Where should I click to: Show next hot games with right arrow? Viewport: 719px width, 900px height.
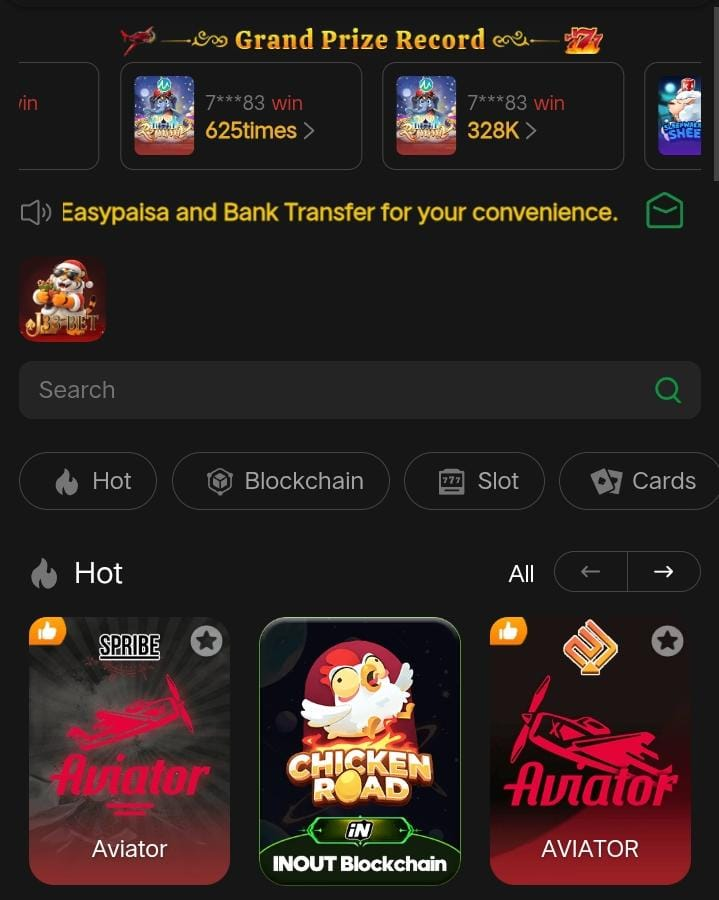[x=664, y=572]
